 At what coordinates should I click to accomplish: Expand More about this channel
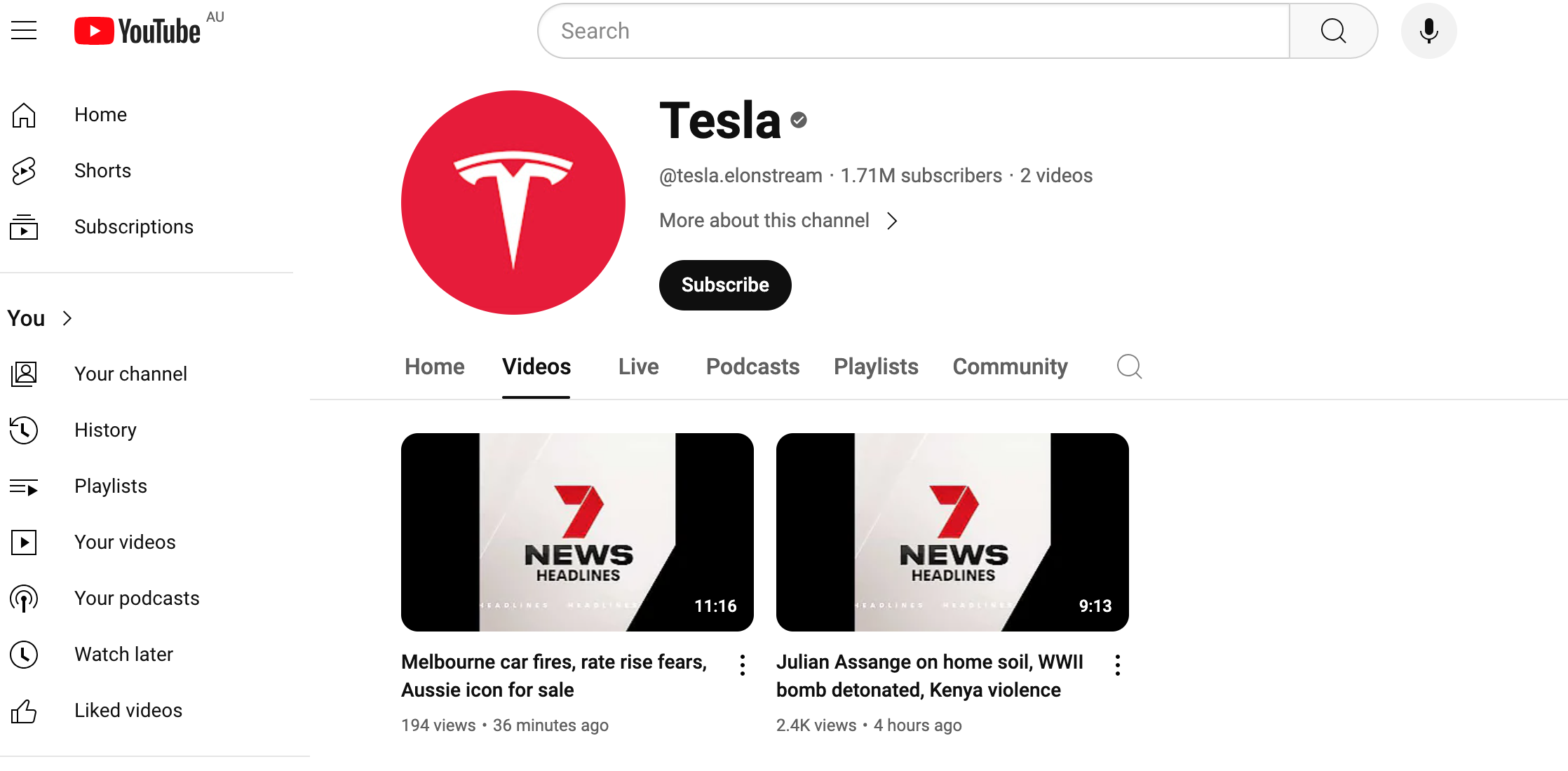click(778, 221)
